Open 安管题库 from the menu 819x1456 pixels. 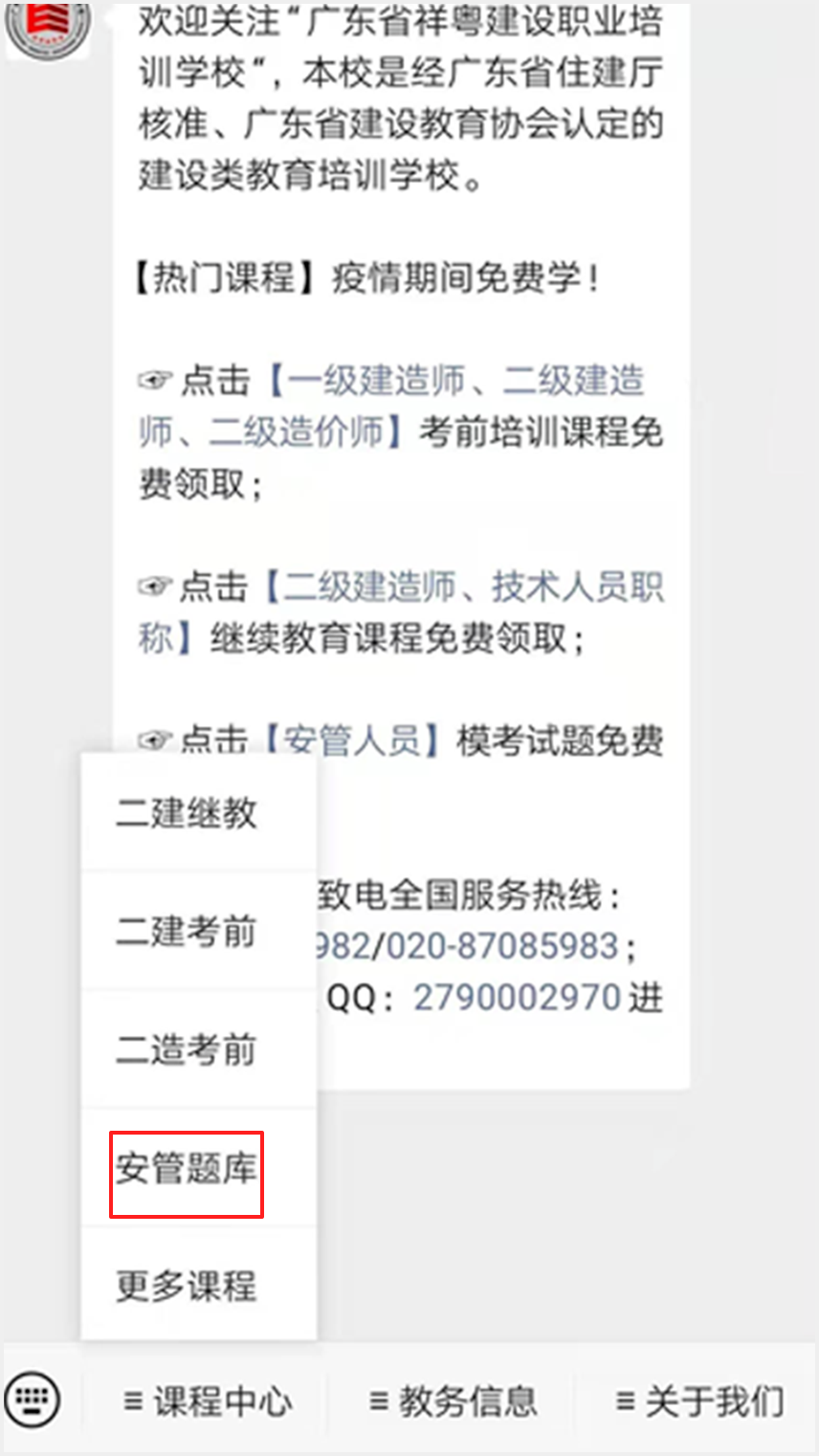pyautogui.click(x=198, y=1168)
